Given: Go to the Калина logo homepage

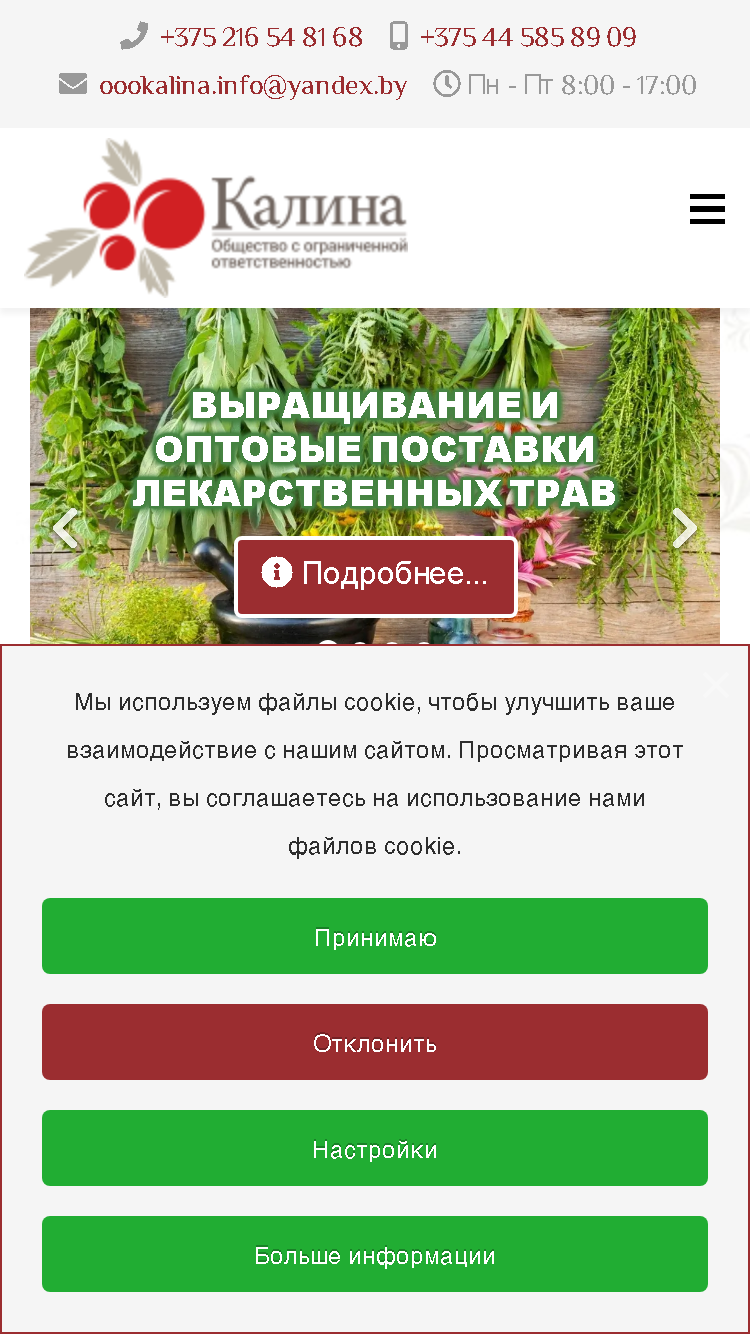Looking at the screenshot, I should coord(217,218).
